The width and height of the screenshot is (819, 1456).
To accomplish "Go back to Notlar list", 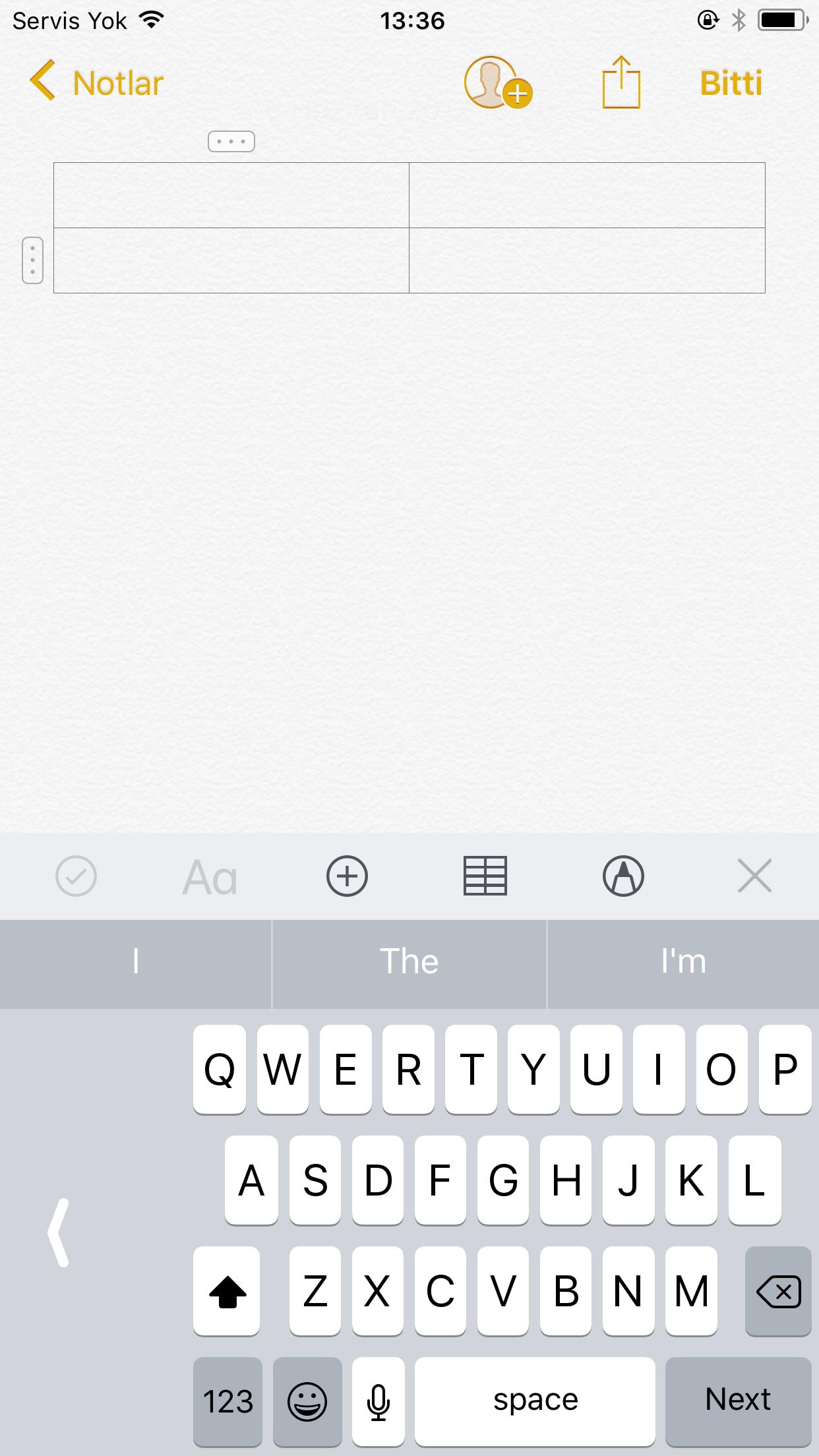I will [x=96, y=83].
